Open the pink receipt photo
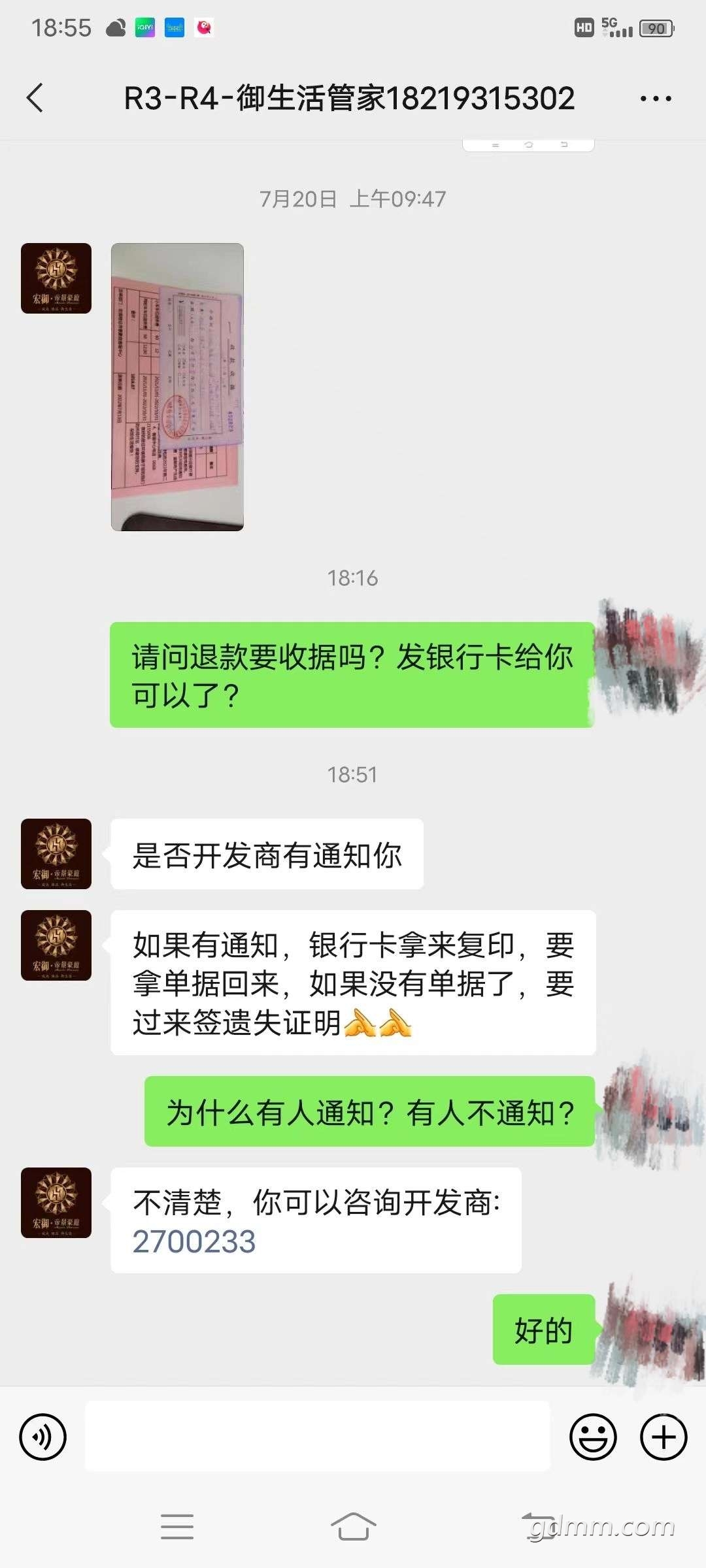706x1568 pixels. click(177, 387)
